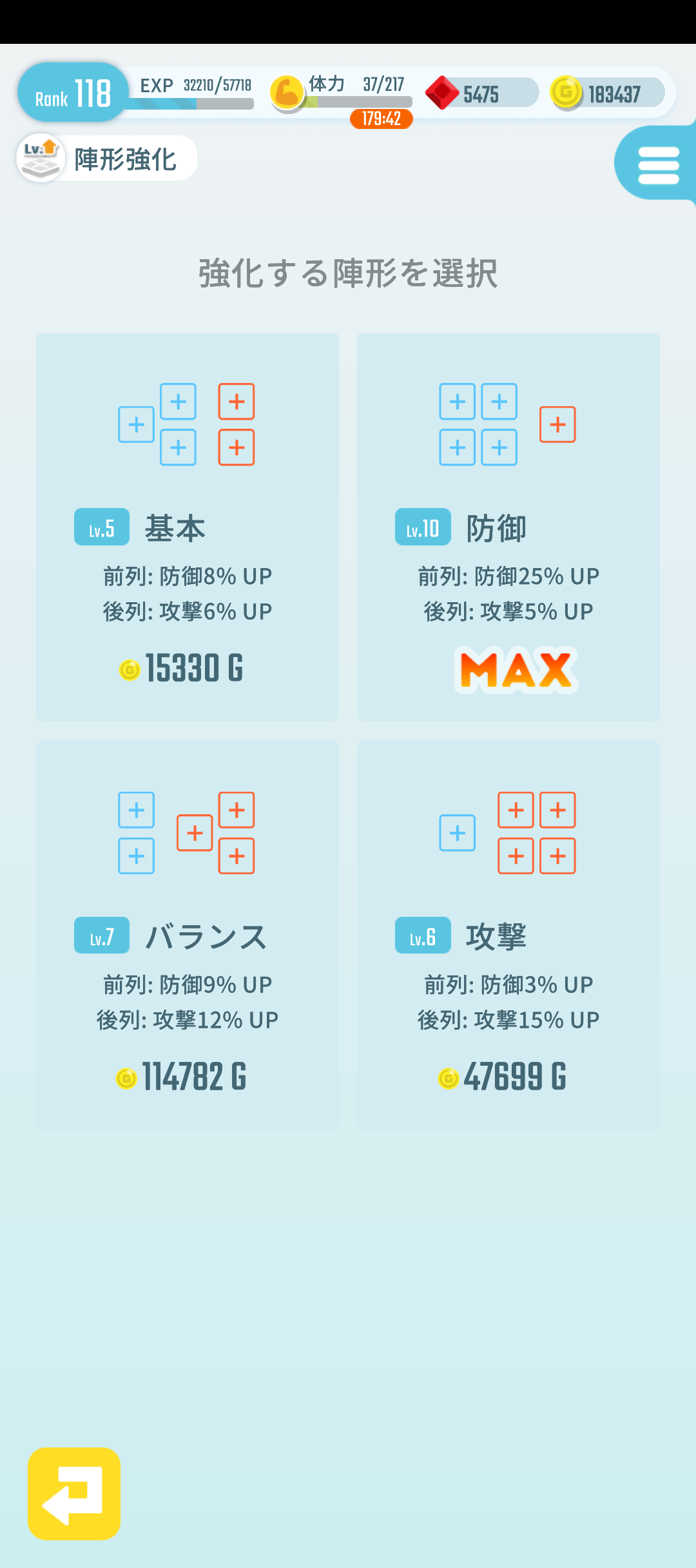The height and width of the screenshot is (1568, 696).
Task: Choose the バランス formation to upgrade
Action: click(x=188, y=934)
